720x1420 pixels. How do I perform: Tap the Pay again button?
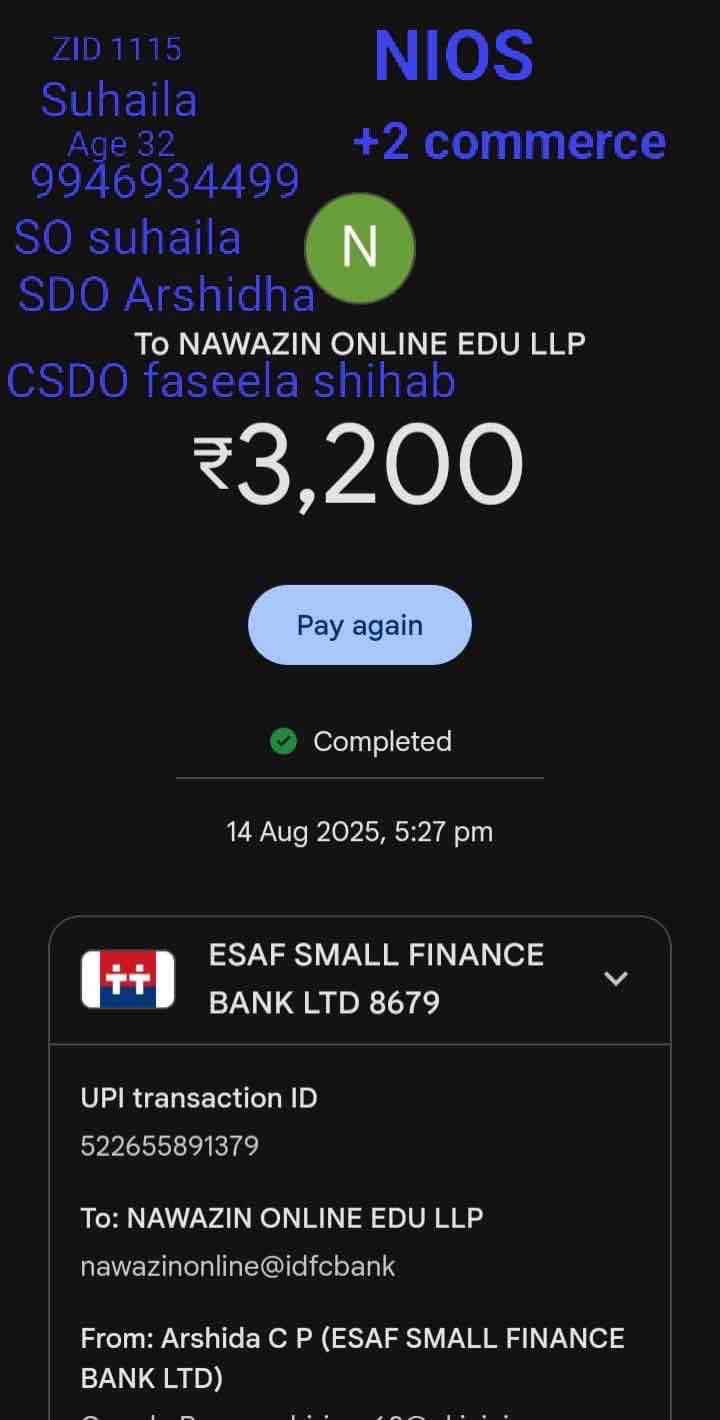[x=359, y=625]
